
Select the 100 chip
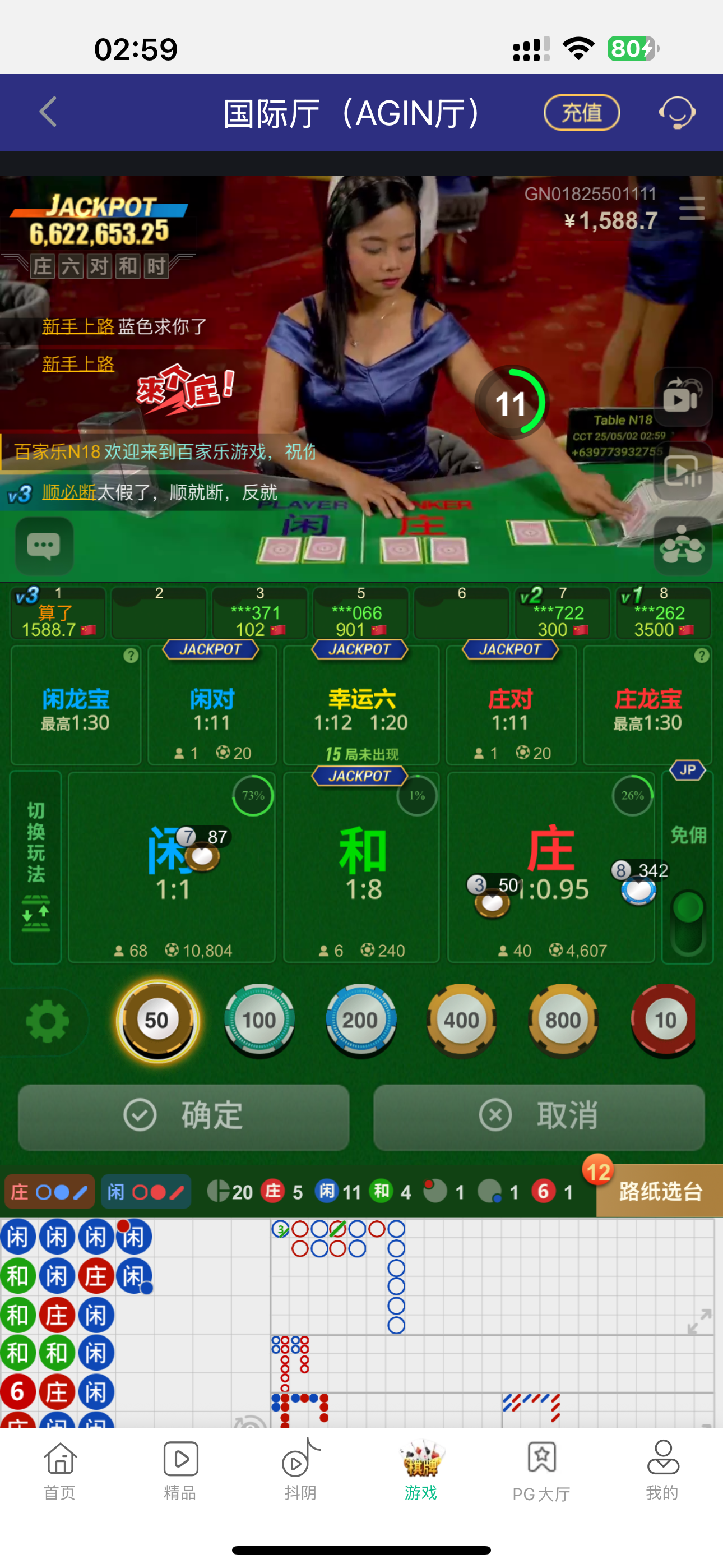[259, 1020]
